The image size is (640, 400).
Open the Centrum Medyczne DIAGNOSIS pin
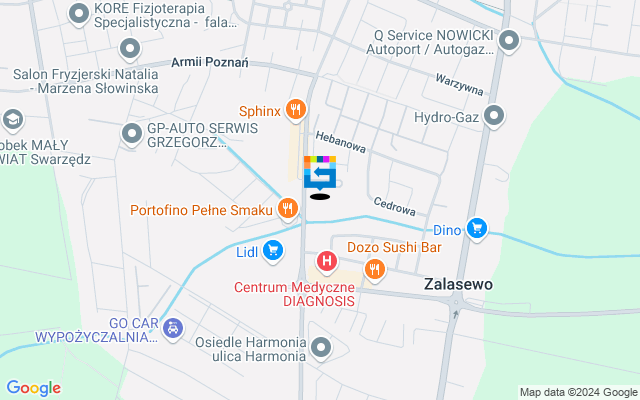click(326, 262)
